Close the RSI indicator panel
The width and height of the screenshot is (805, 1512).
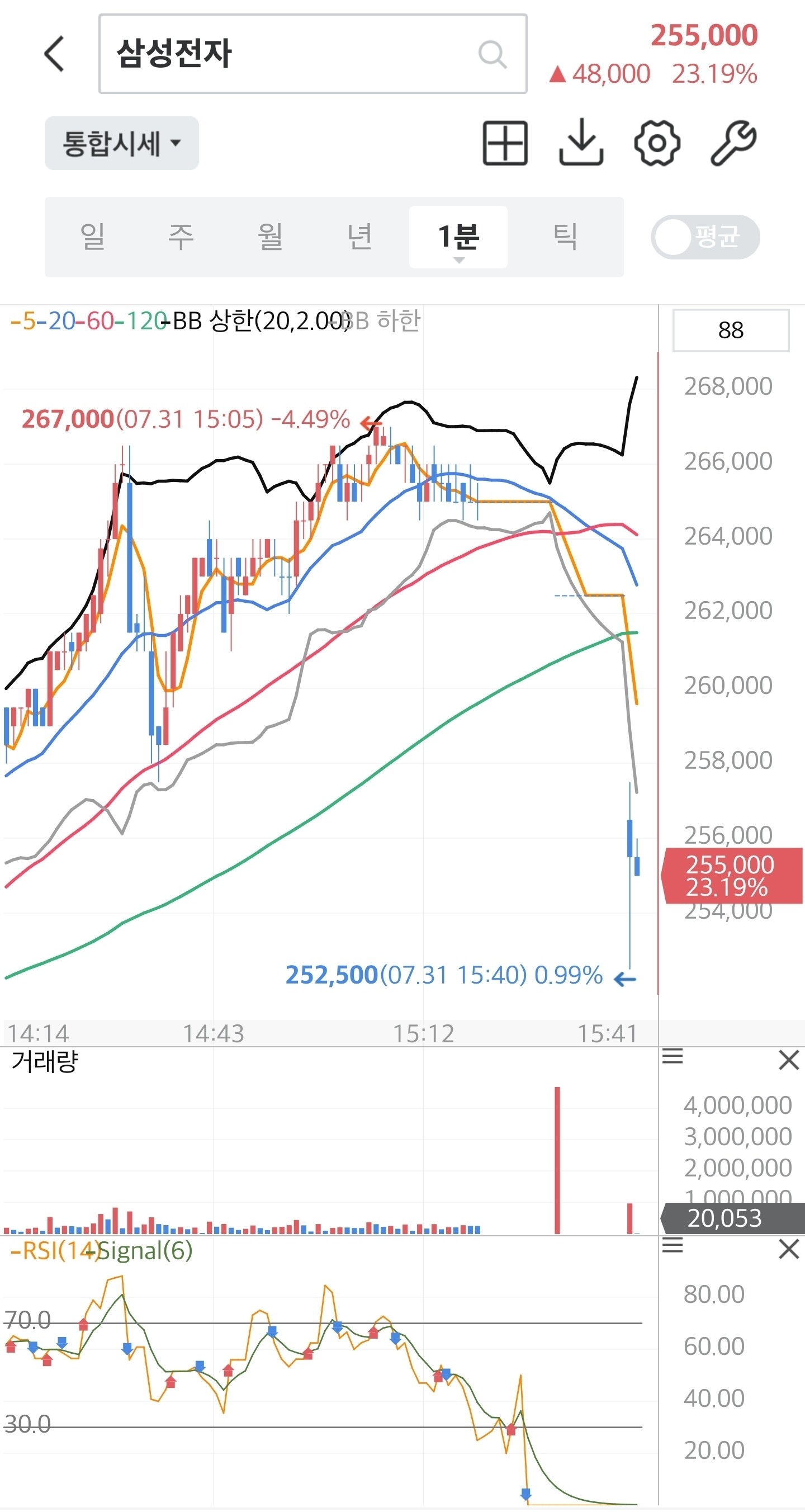coord(789,1250)
